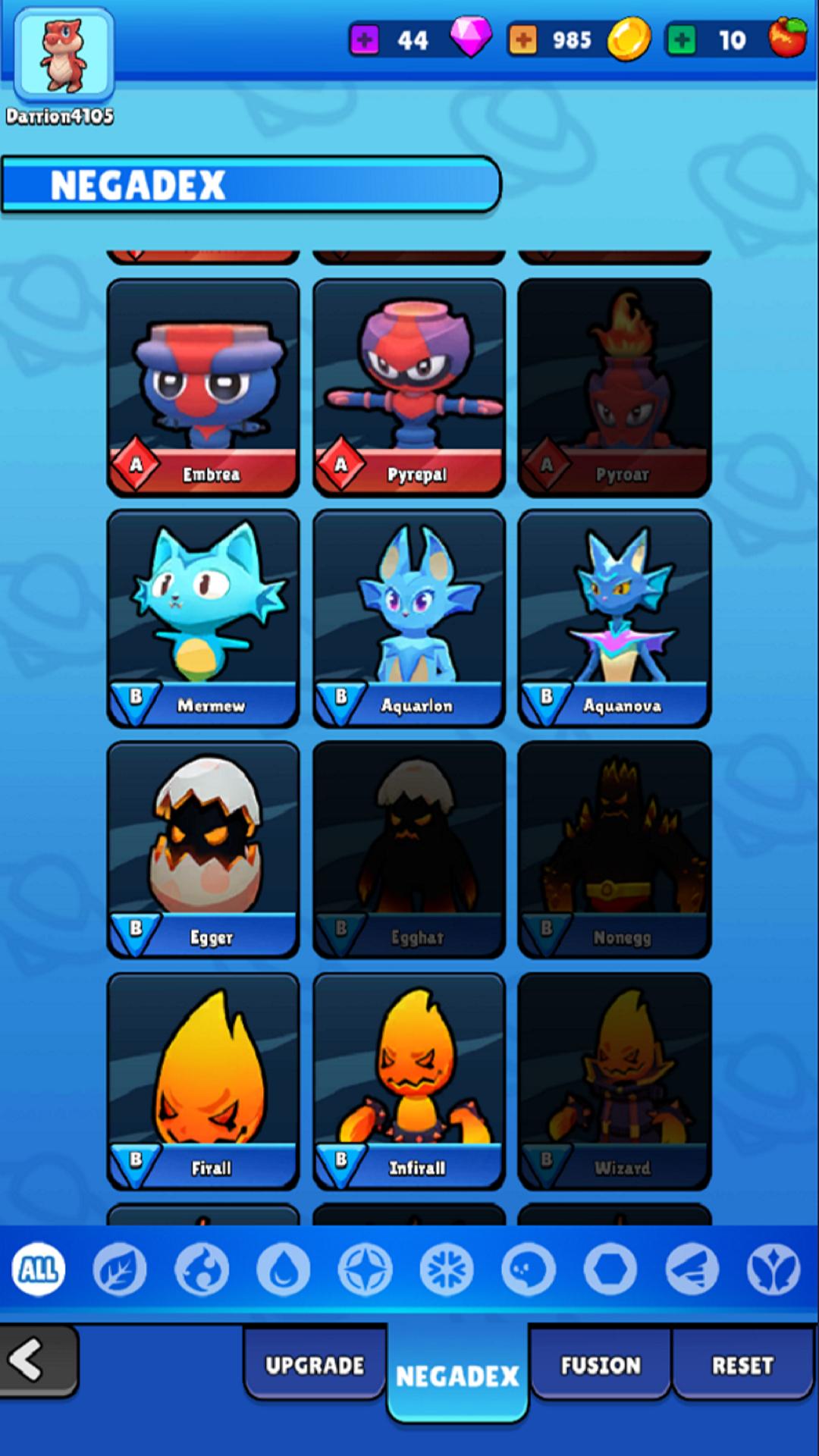The height and width of the screenshot is (1456, 819).
Task: Open the Infirall card
Action: click(x=409, y=1081)
